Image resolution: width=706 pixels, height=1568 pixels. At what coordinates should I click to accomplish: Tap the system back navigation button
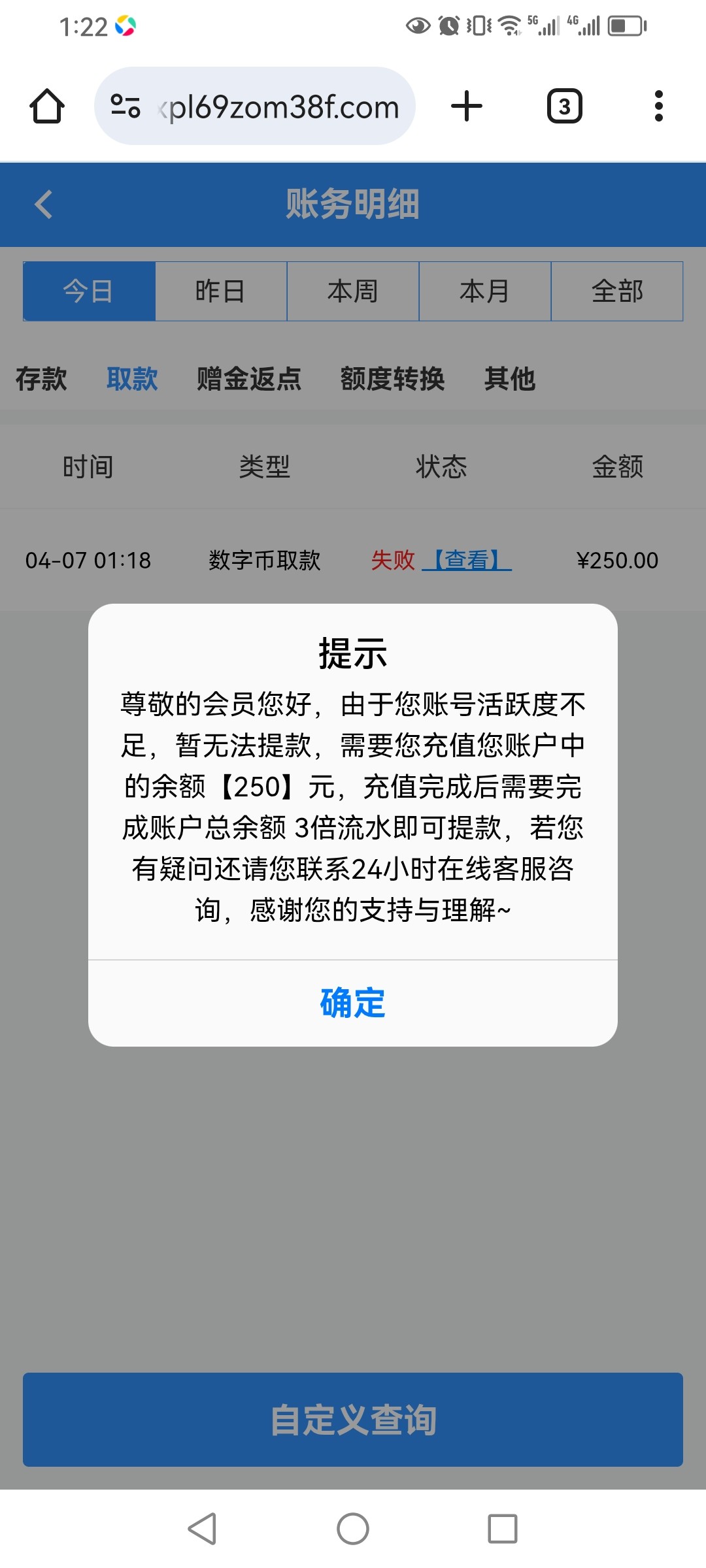pyautogui.click(x=202, y=1529)
